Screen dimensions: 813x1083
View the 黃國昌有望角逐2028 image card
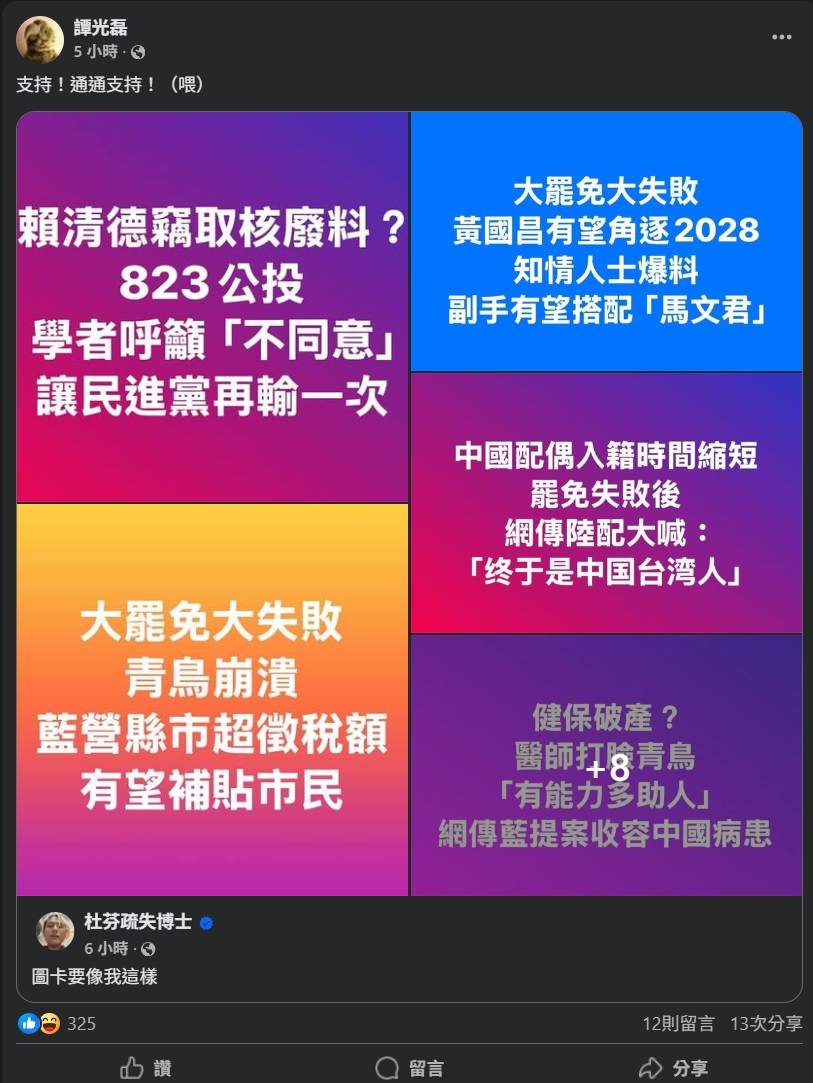pyautogui.click(x=606, y=242)
